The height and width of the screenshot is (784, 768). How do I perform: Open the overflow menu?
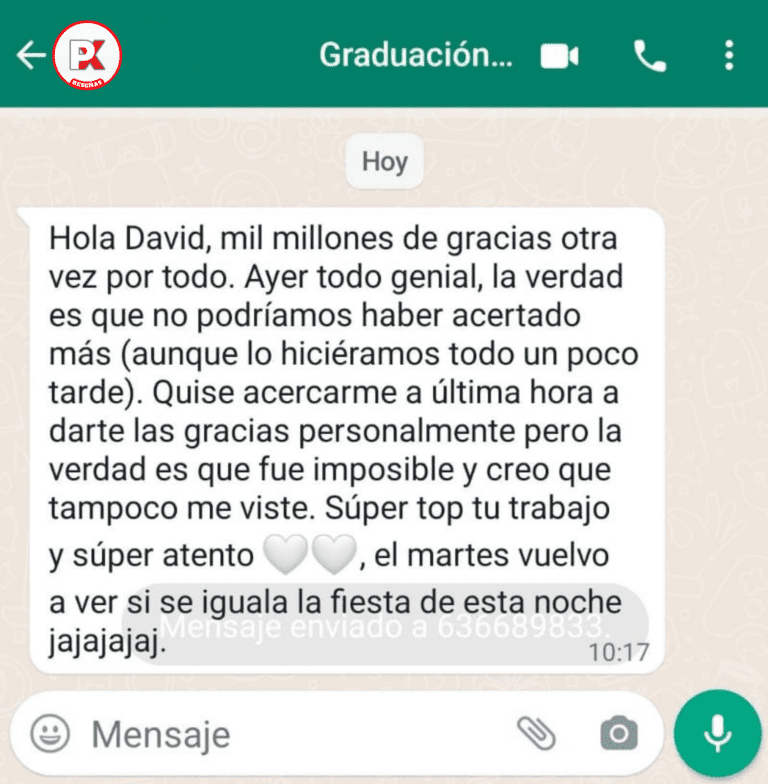pos(729,56)
